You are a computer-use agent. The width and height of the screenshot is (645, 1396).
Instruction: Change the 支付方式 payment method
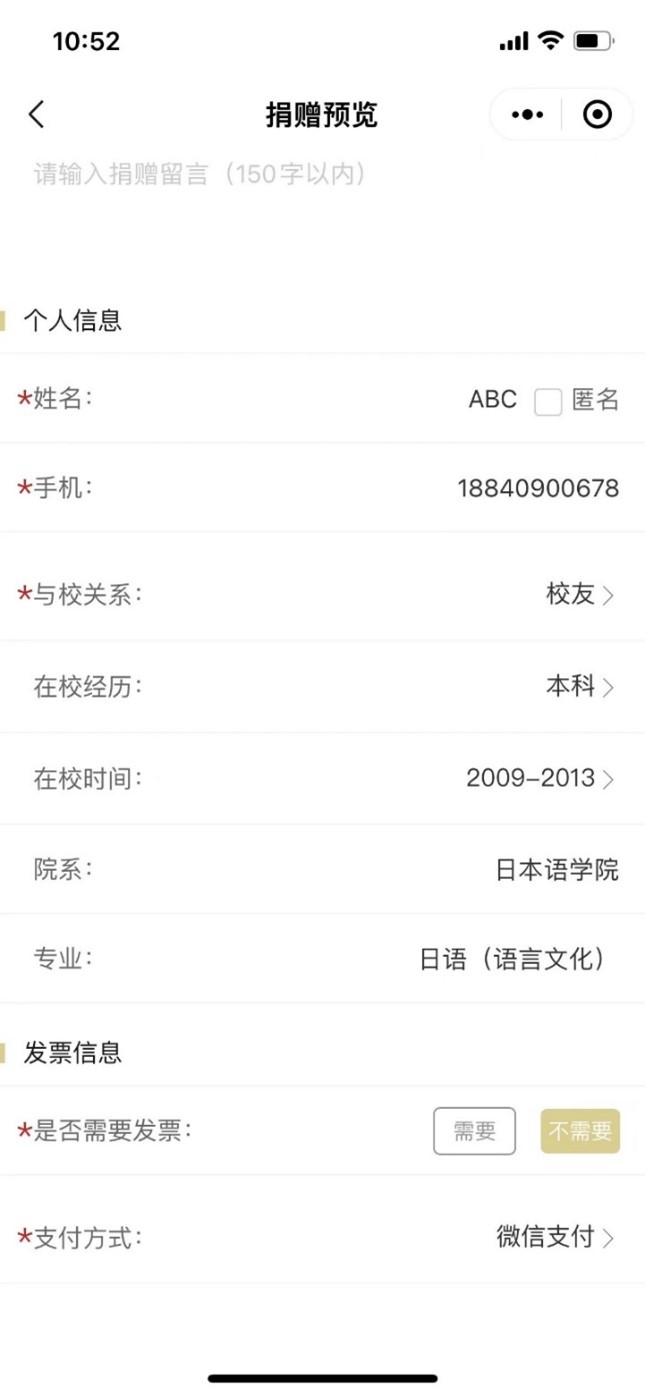coord(555,1237)
